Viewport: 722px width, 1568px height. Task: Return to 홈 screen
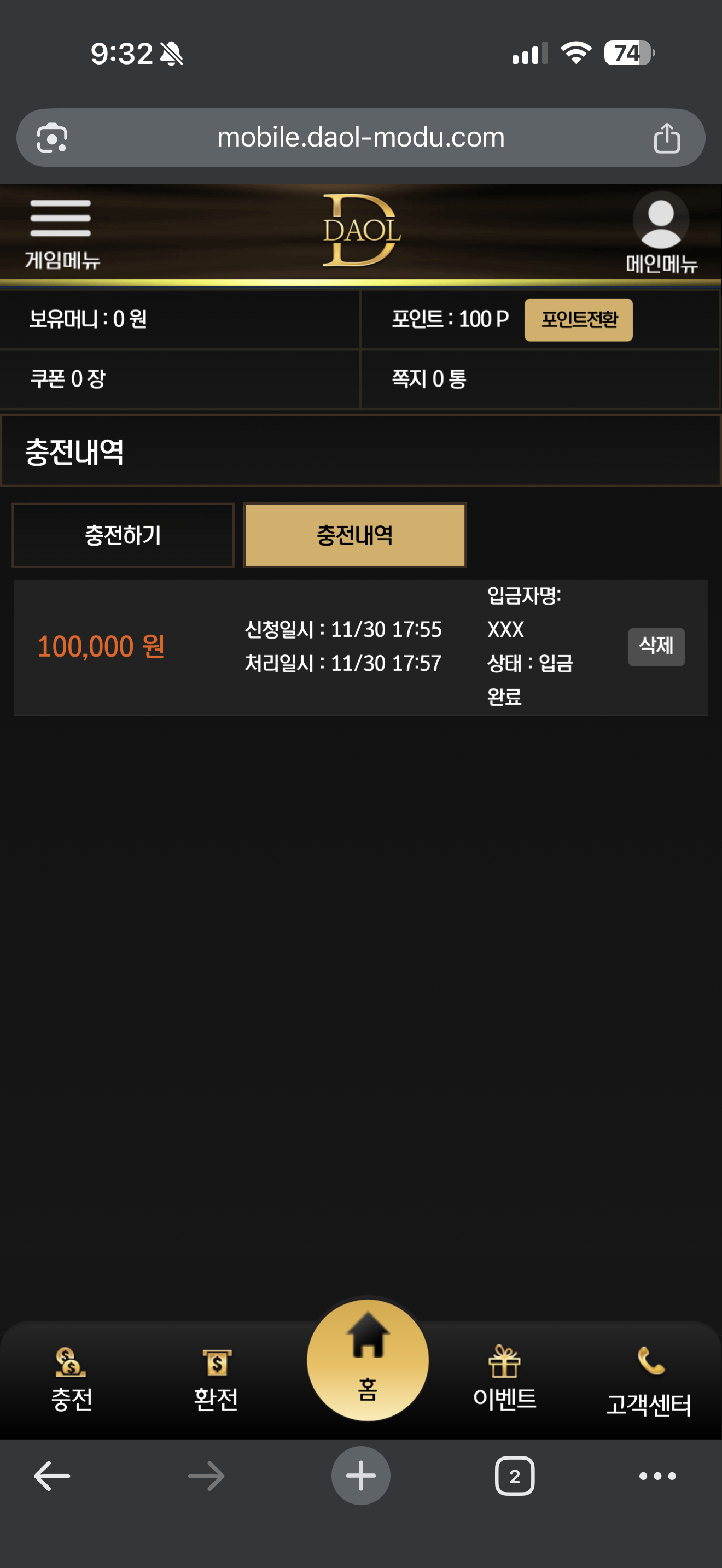coord(368,1360)
